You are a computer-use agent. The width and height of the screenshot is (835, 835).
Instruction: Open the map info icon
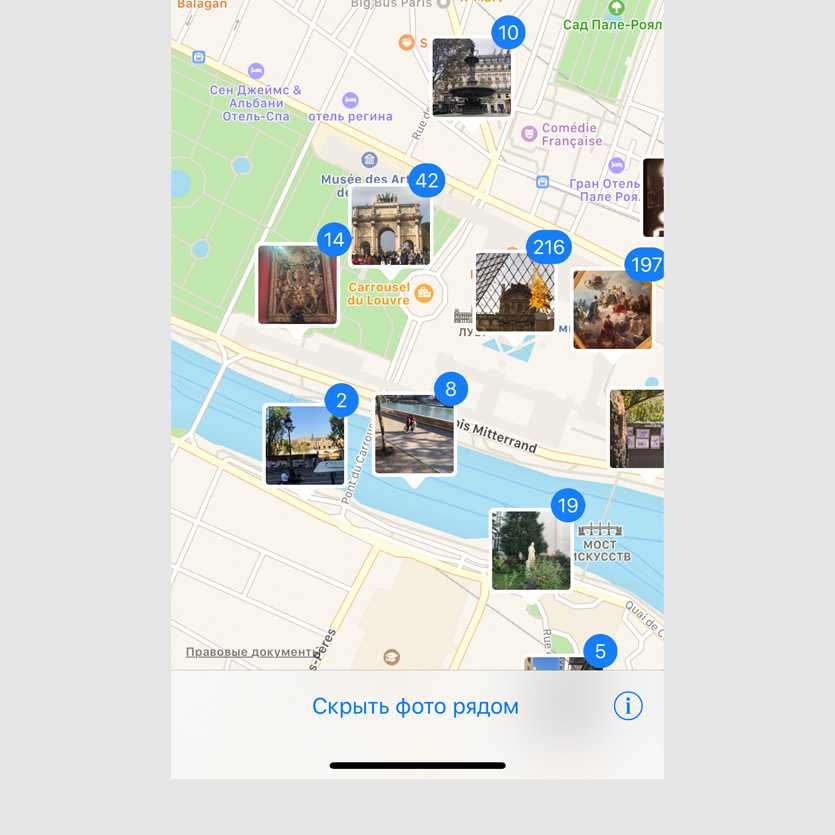coord(628,706)
